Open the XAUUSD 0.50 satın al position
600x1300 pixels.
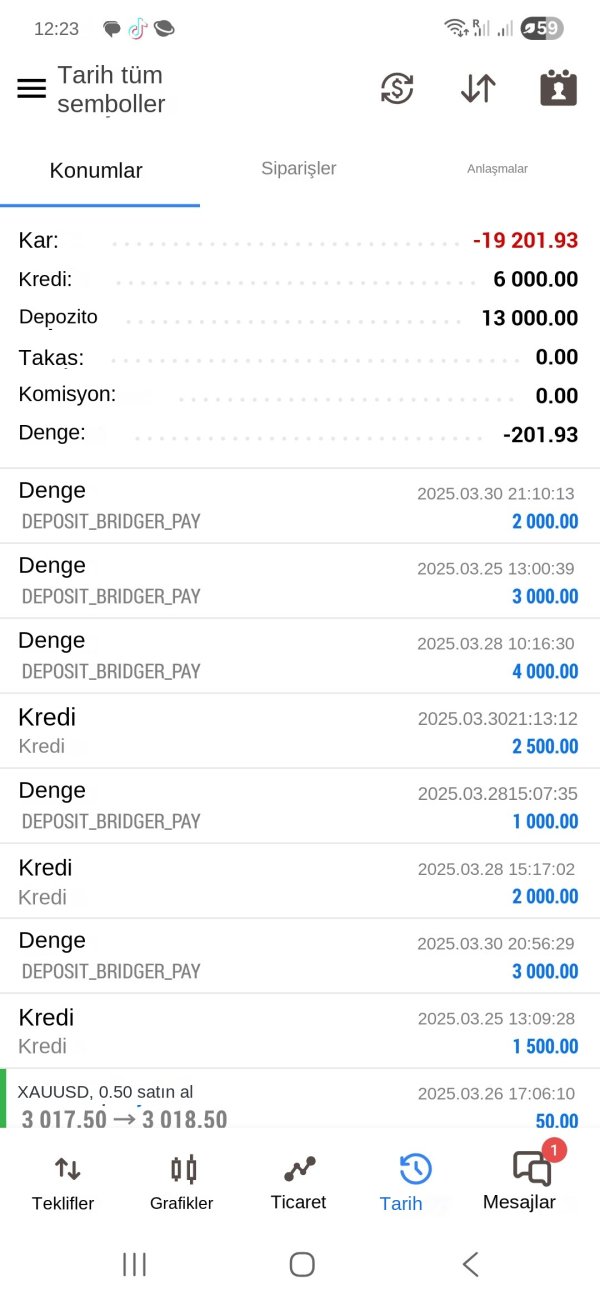click(x=300, y=1099)
